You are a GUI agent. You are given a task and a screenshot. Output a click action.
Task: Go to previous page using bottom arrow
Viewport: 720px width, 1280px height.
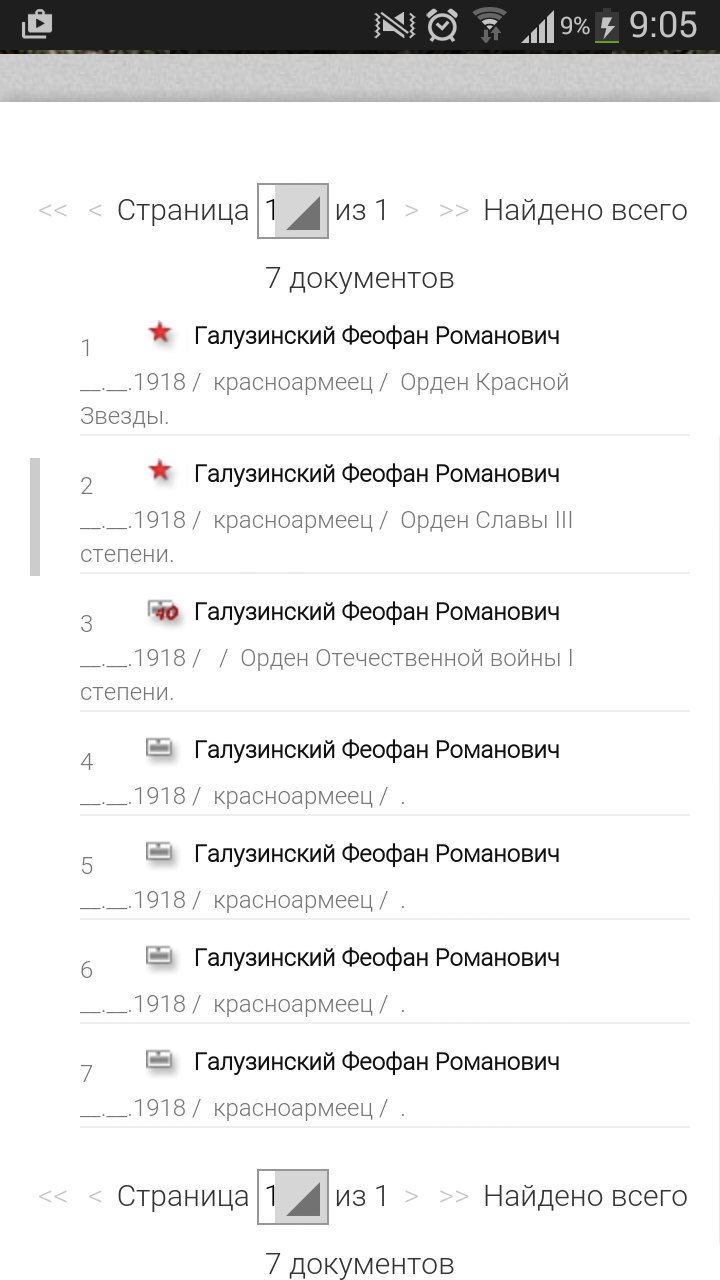coord(95,1197)
